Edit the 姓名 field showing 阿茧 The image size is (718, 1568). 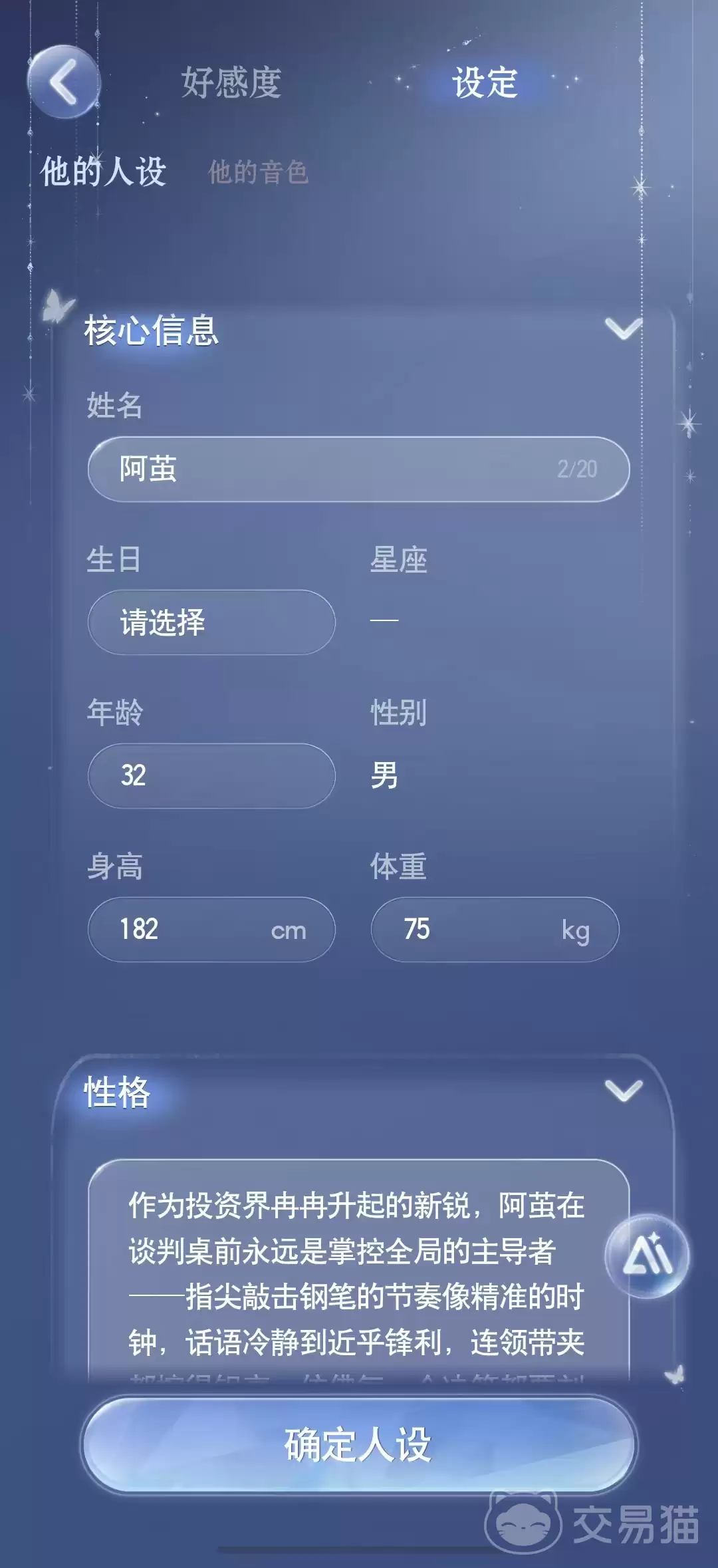pyautogui.click(x=359, y=469)
